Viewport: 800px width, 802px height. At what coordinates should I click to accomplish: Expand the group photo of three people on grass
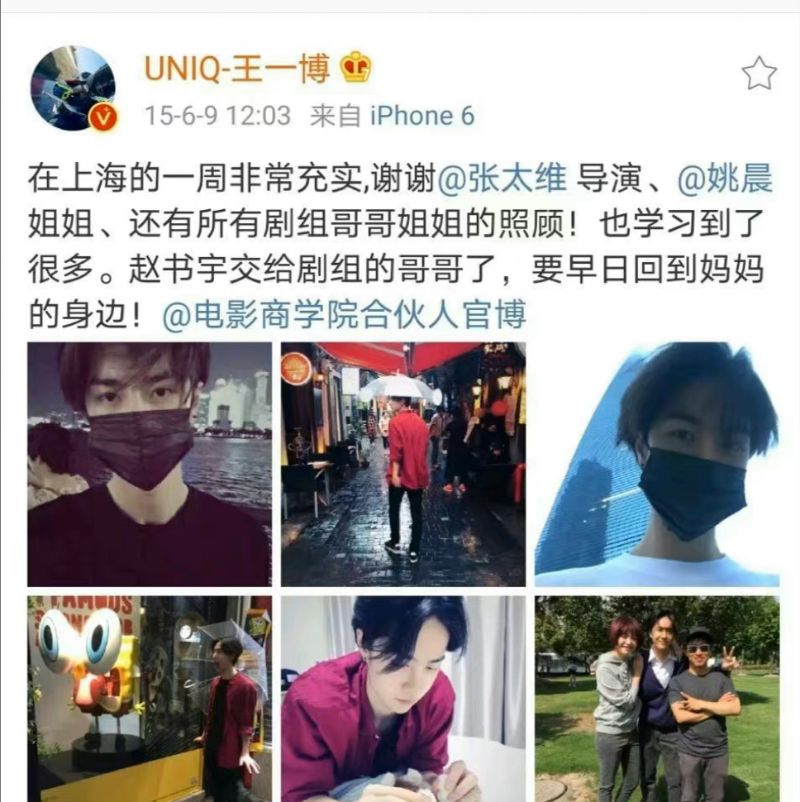coord(657,699)
